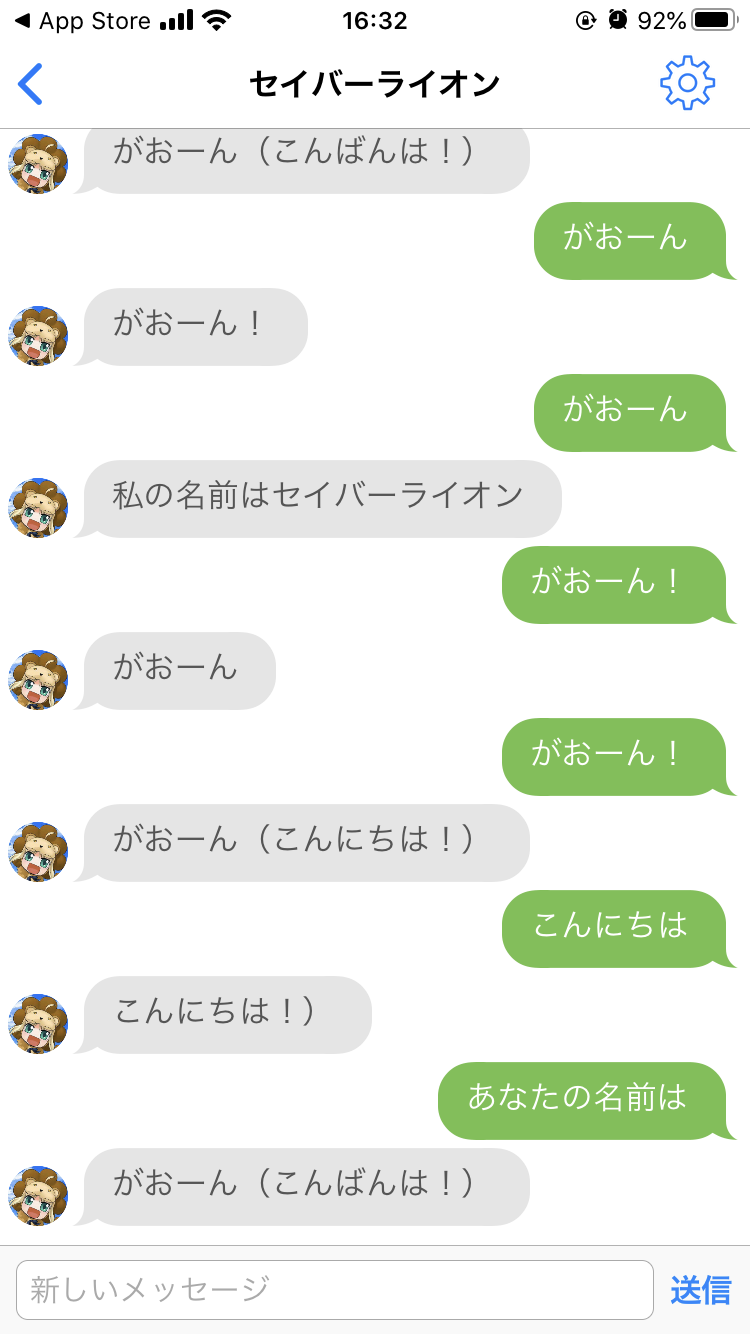Tap the 送信 send button
Image resolution: width=750 pixels, height=1334 pixels.
pyautogui.click(x=700, y=1290)
